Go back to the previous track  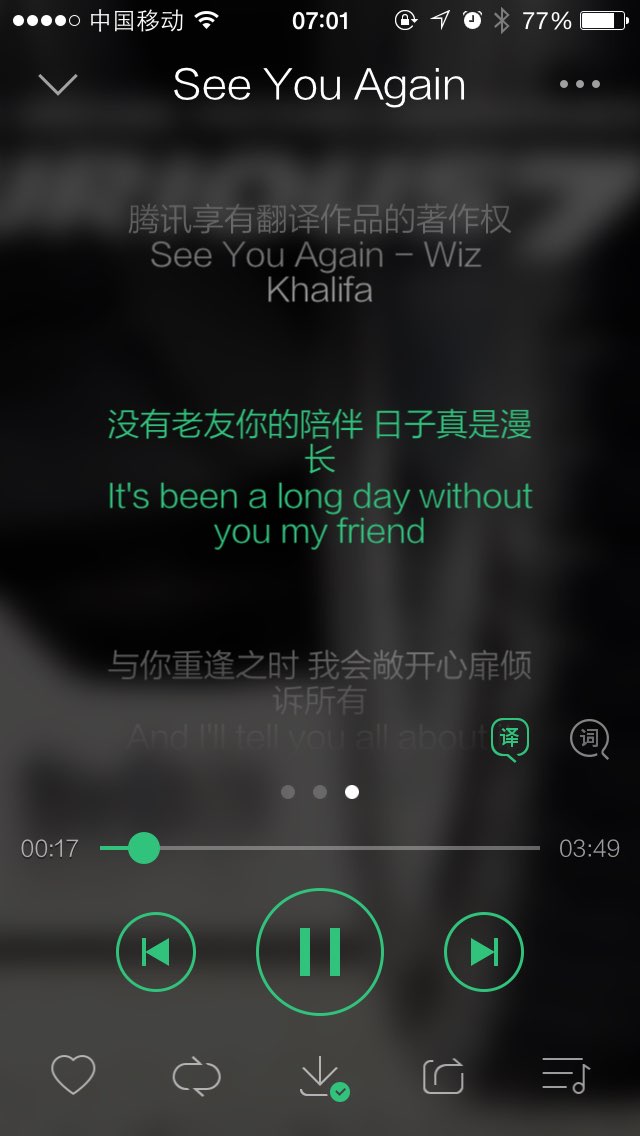click(156, 952)
